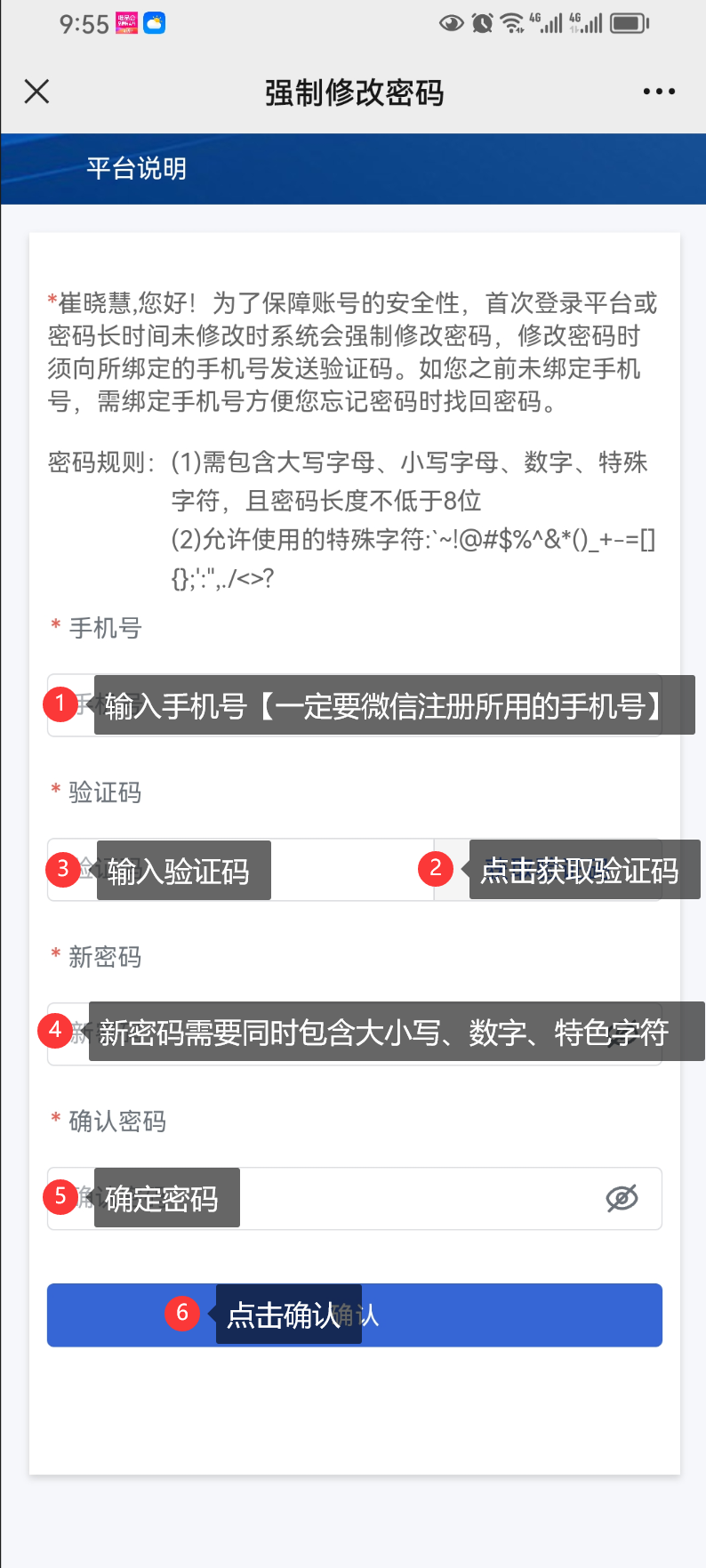Open the 平台说明 tab
The height and width of the screenshot is (1568, 706).
[x=137, y=169]
